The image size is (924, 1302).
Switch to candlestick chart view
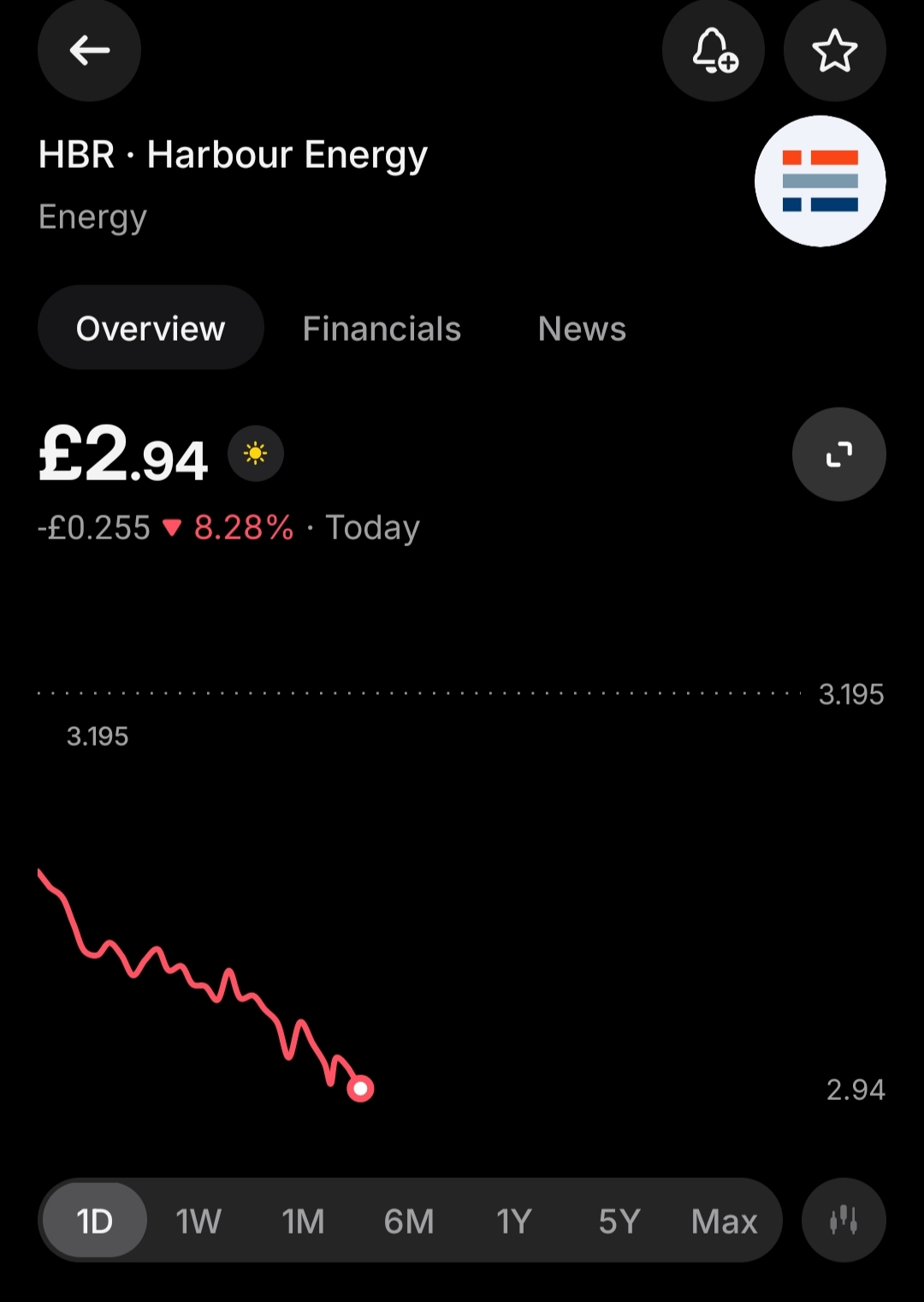pyautogui.click(x=844, y=1220)
